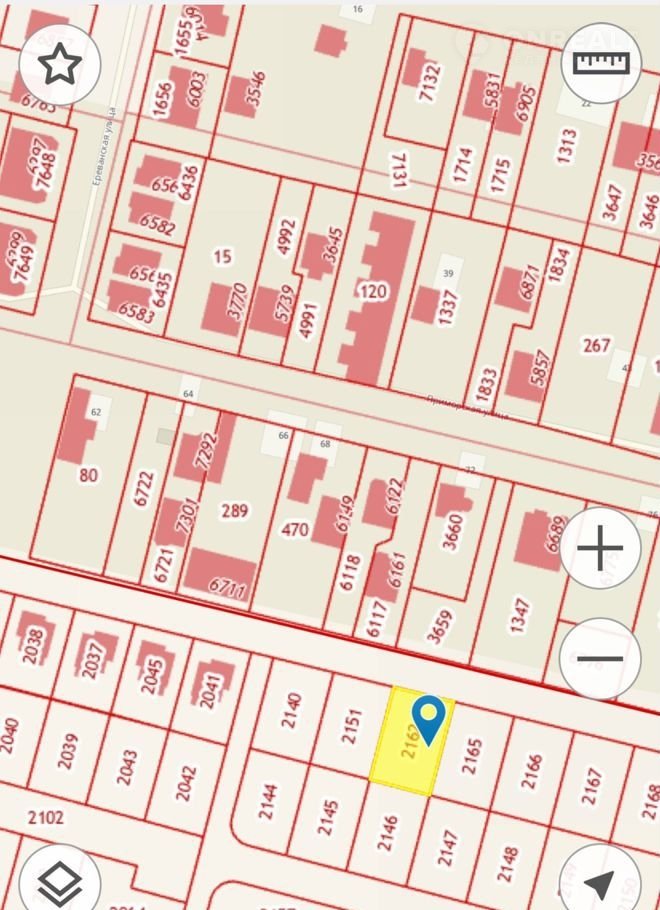Open the favorites star button
This screenshot has width=660, height=910.
click(60, 65)
